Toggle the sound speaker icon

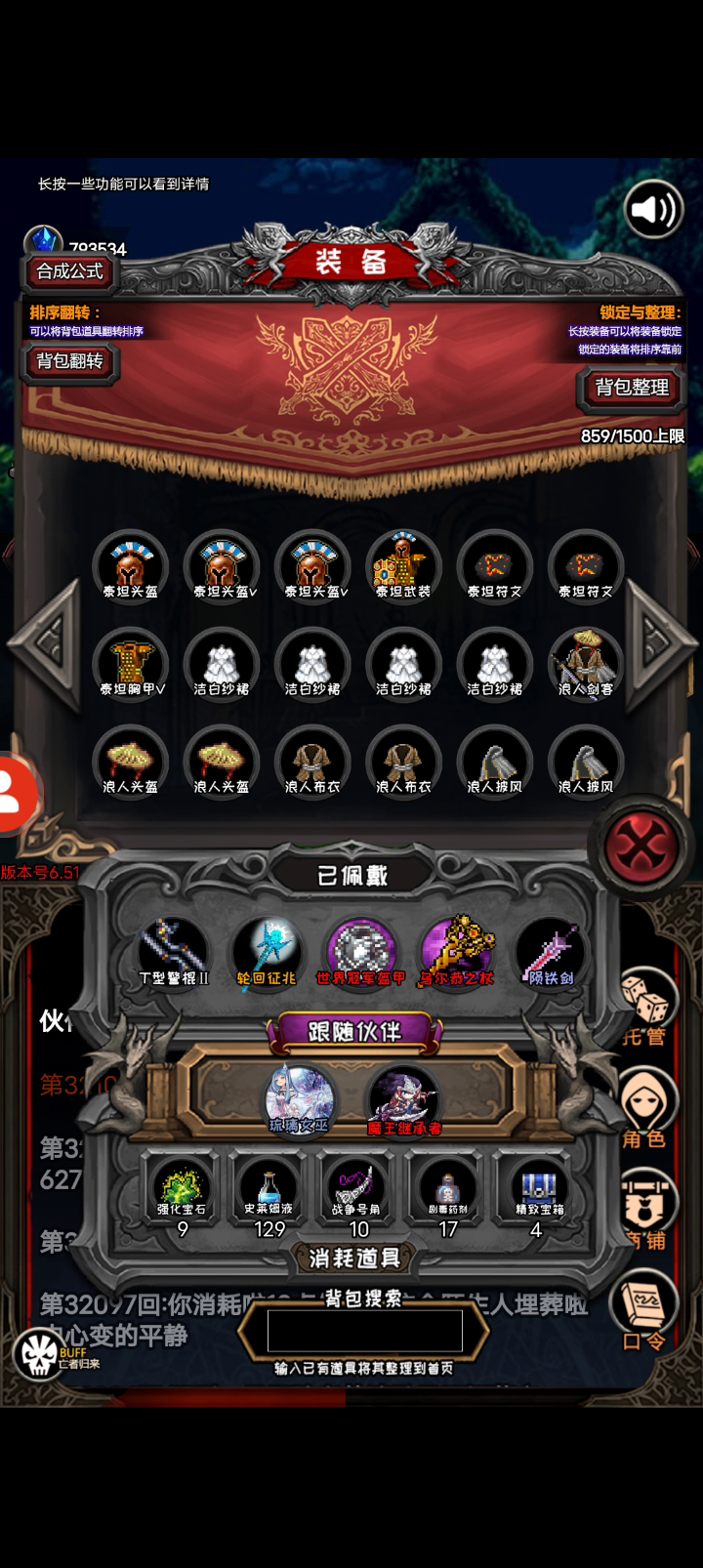(653, 209)
